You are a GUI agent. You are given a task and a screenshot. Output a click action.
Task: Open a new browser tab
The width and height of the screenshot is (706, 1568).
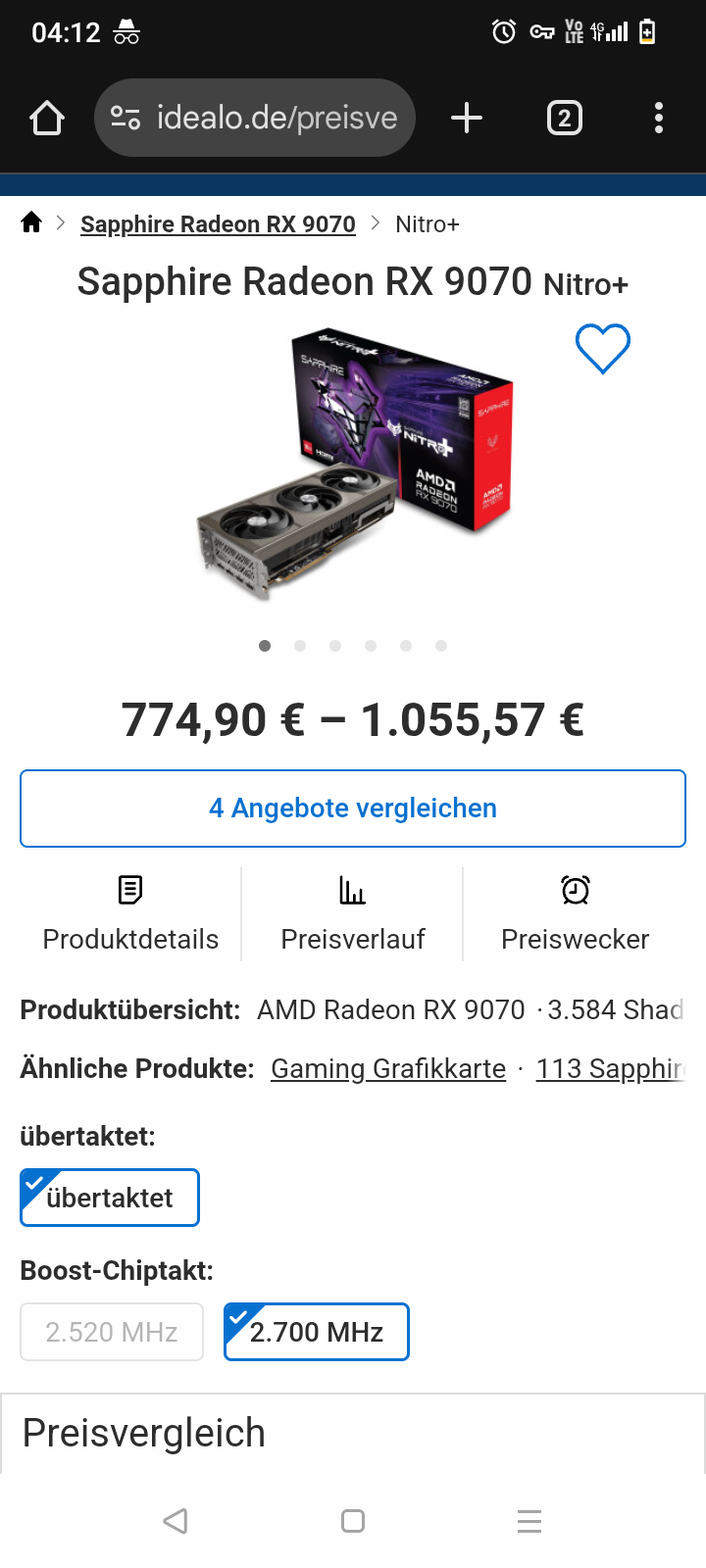[x=467, y=119]
